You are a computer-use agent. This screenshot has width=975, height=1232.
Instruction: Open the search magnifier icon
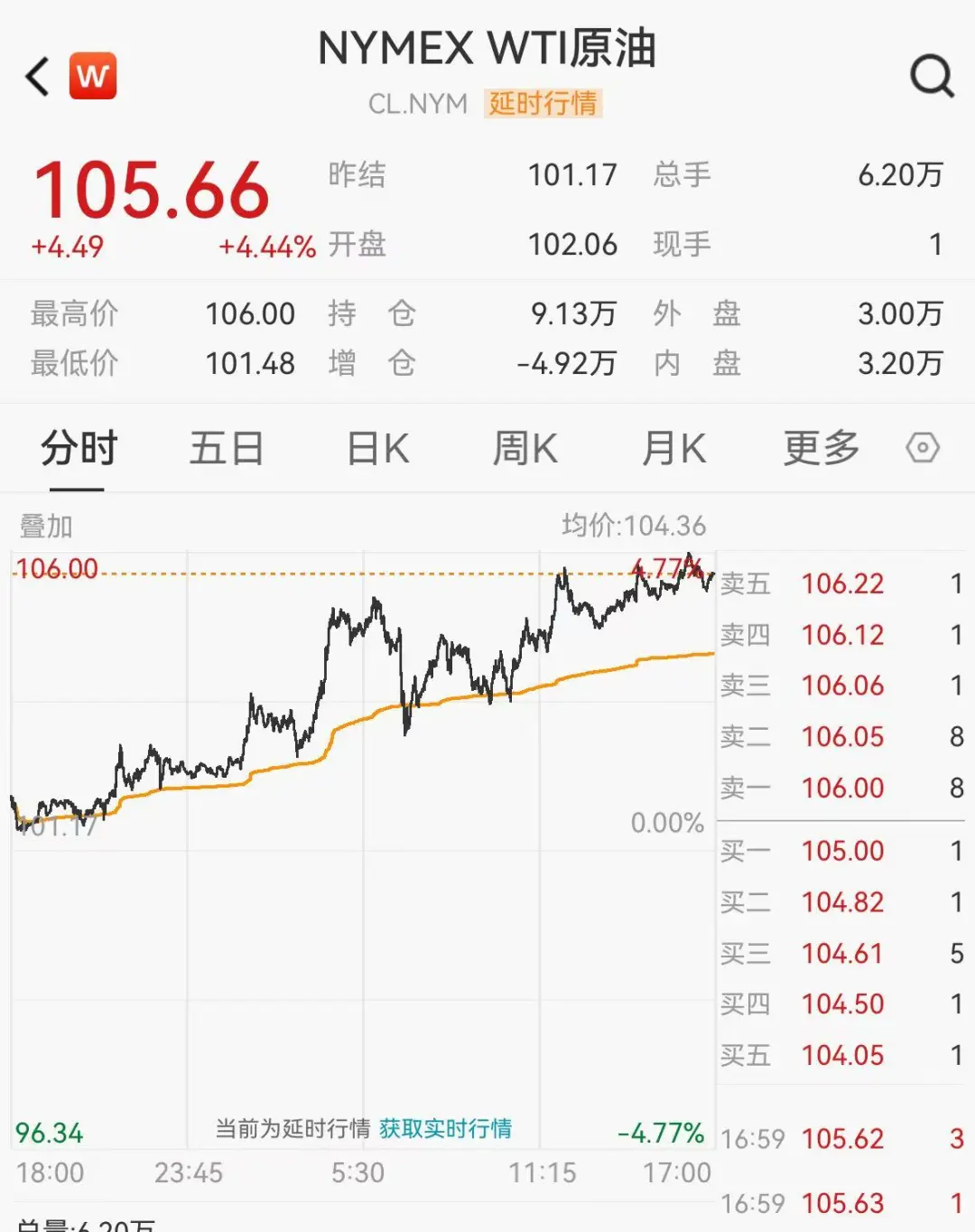(x=933, y=76)
